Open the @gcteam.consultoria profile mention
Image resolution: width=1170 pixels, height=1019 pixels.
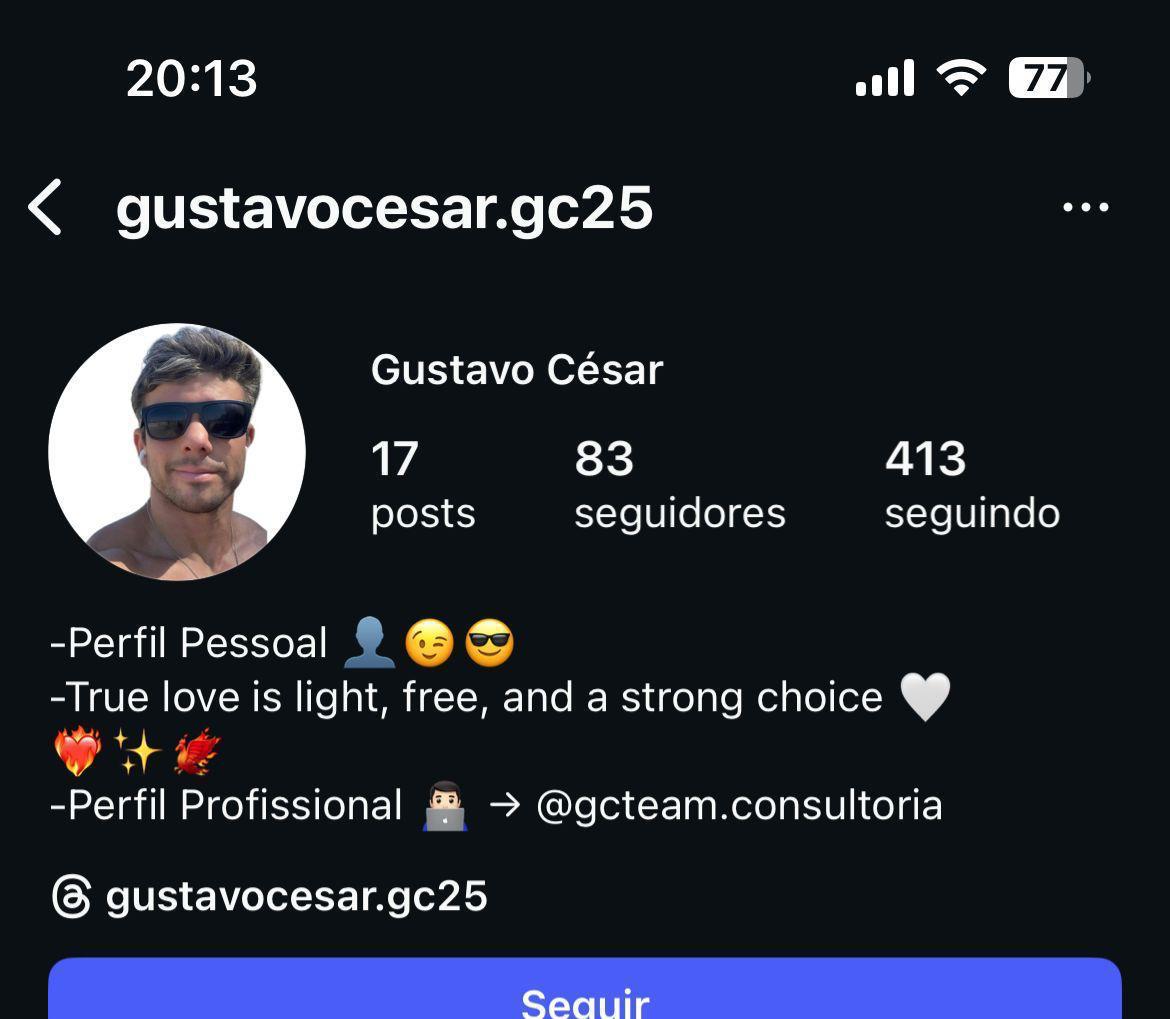tap(739, 806)
